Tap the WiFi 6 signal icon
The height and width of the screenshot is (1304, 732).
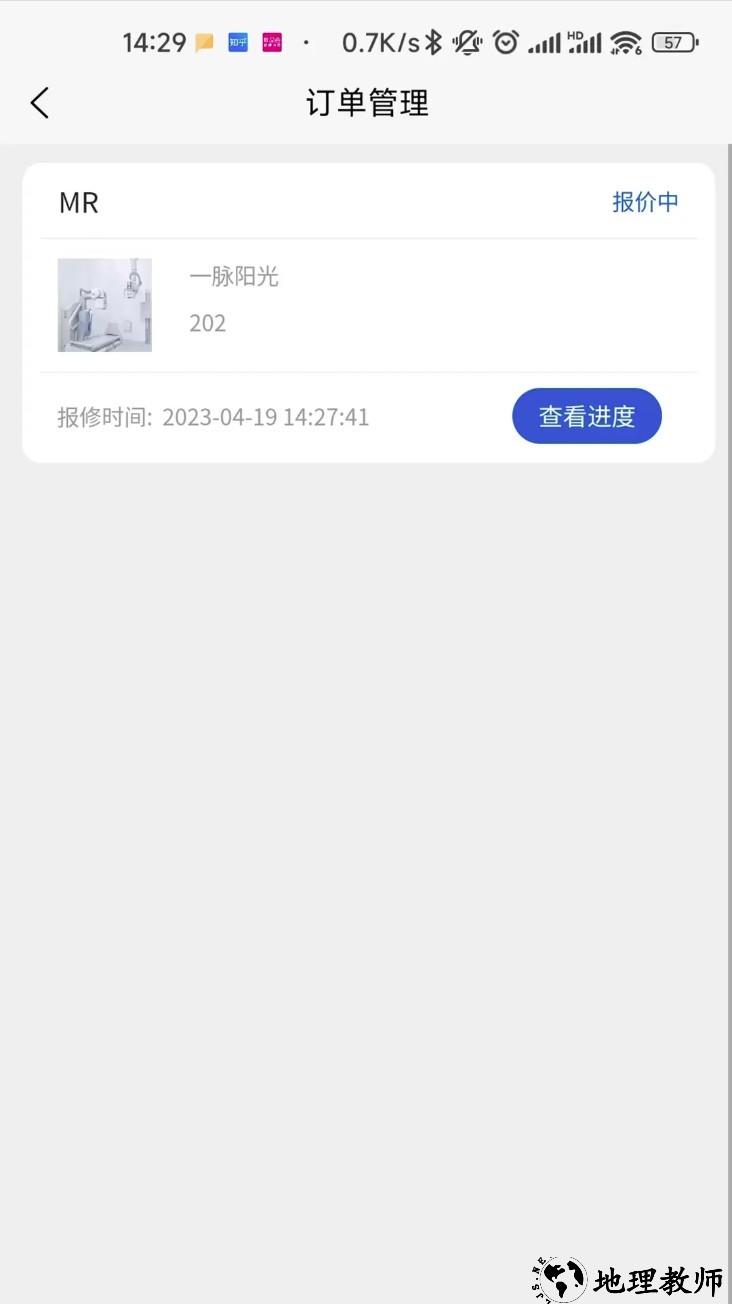pyautogui.click(x=628, y=42)
